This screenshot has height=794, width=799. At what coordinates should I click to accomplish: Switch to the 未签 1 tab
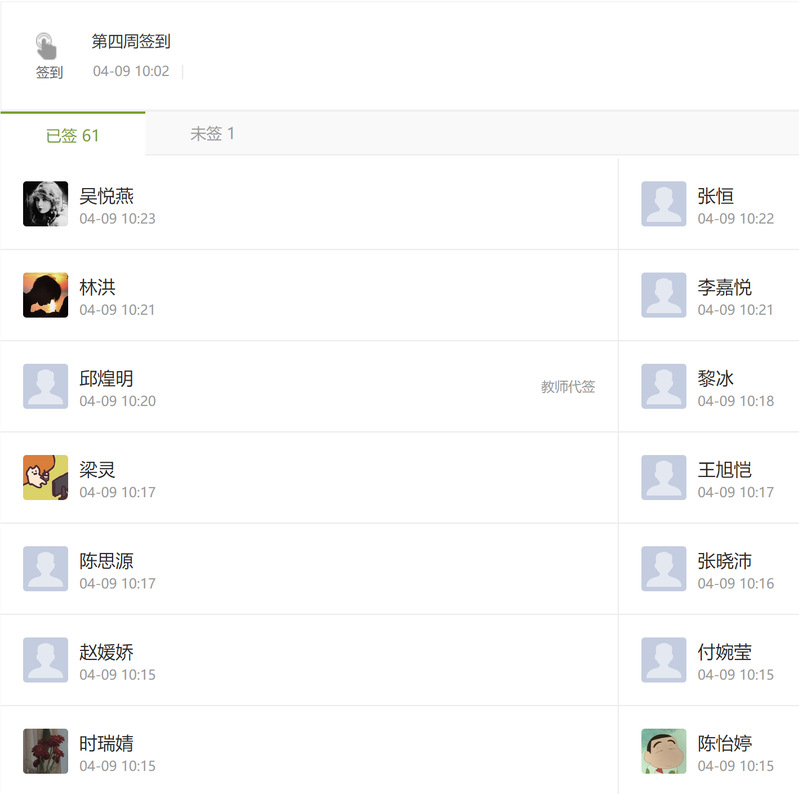(212, 134)
